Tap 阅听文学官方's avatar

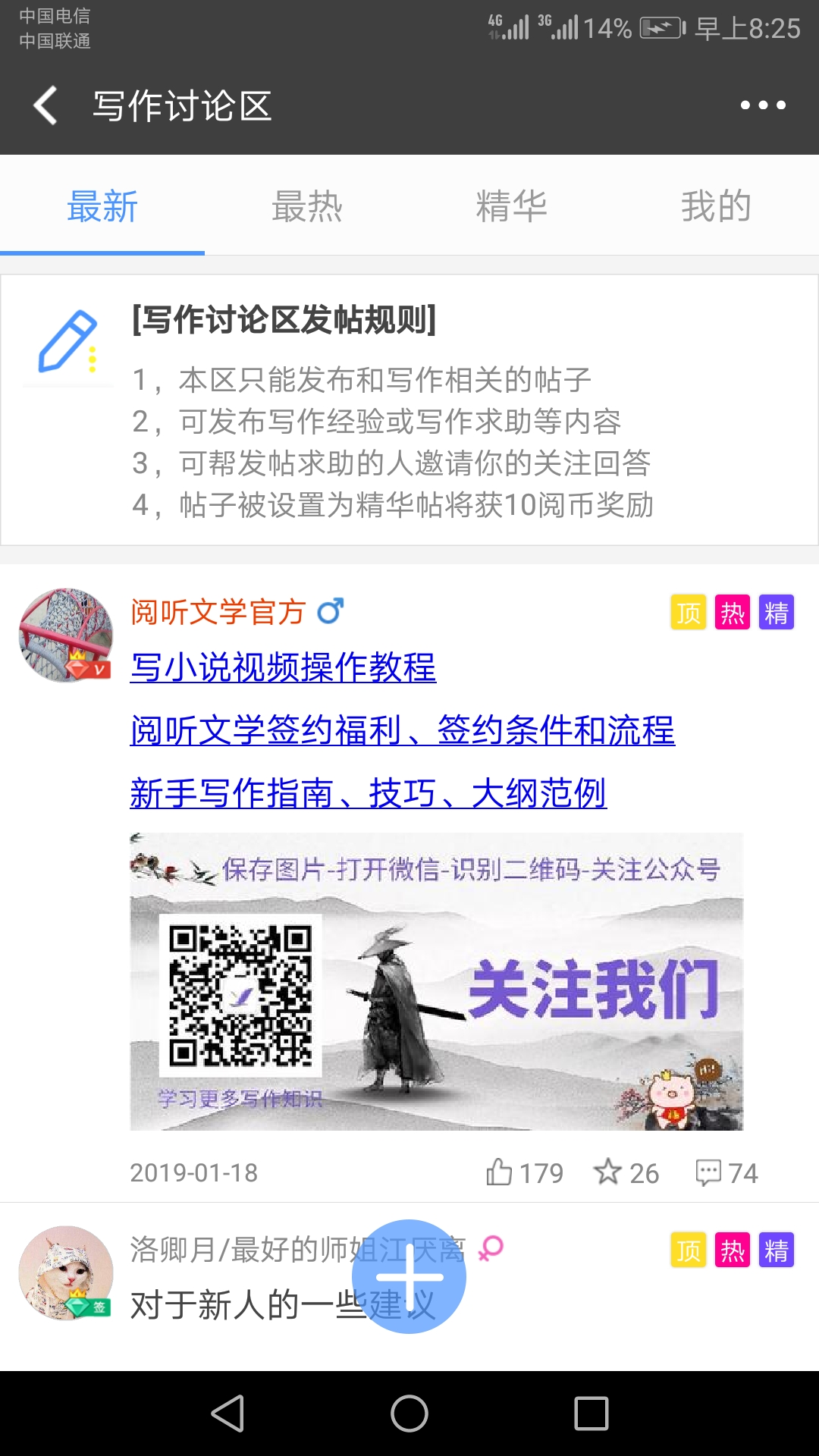pyautogui.click(x=67, y=635)
